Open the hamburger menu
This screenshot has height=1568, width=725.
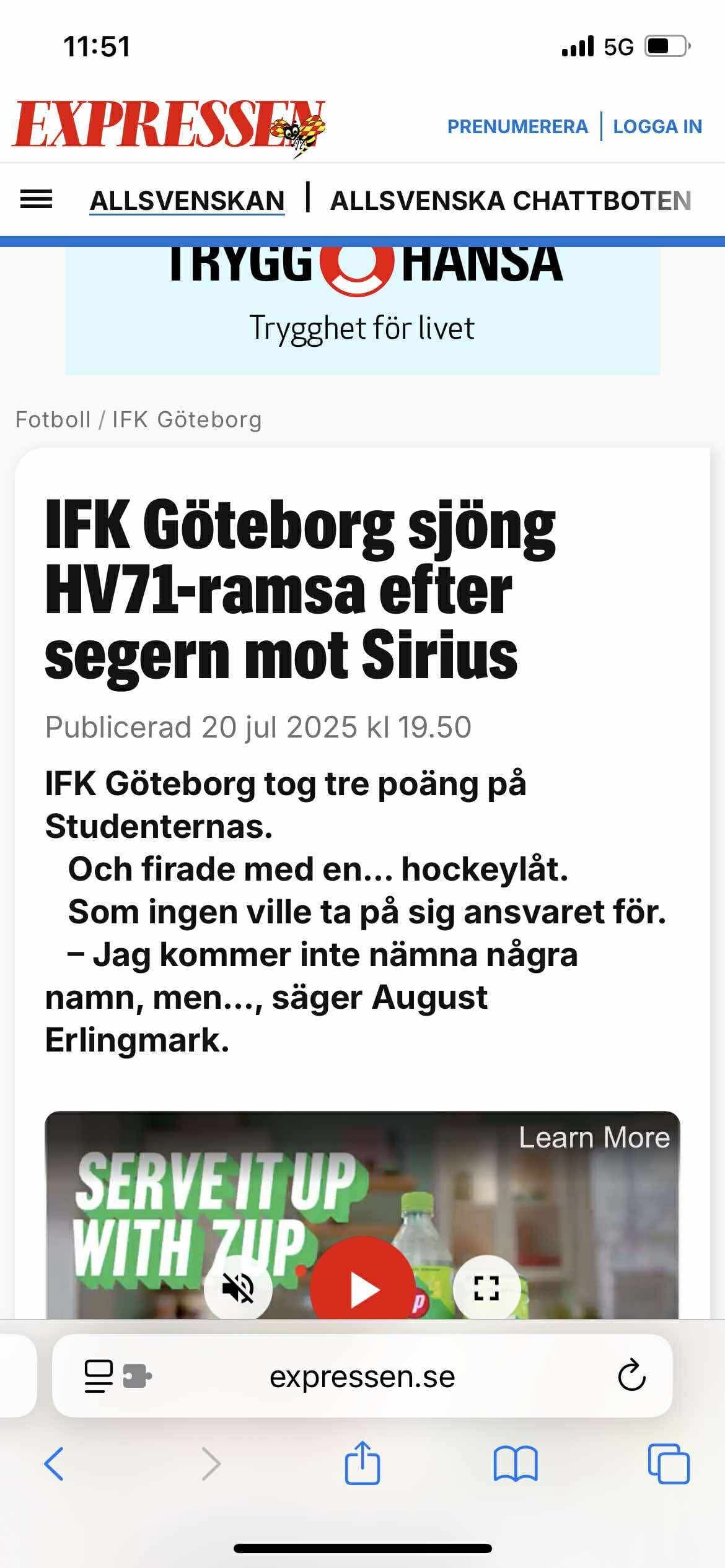point(37,200)
